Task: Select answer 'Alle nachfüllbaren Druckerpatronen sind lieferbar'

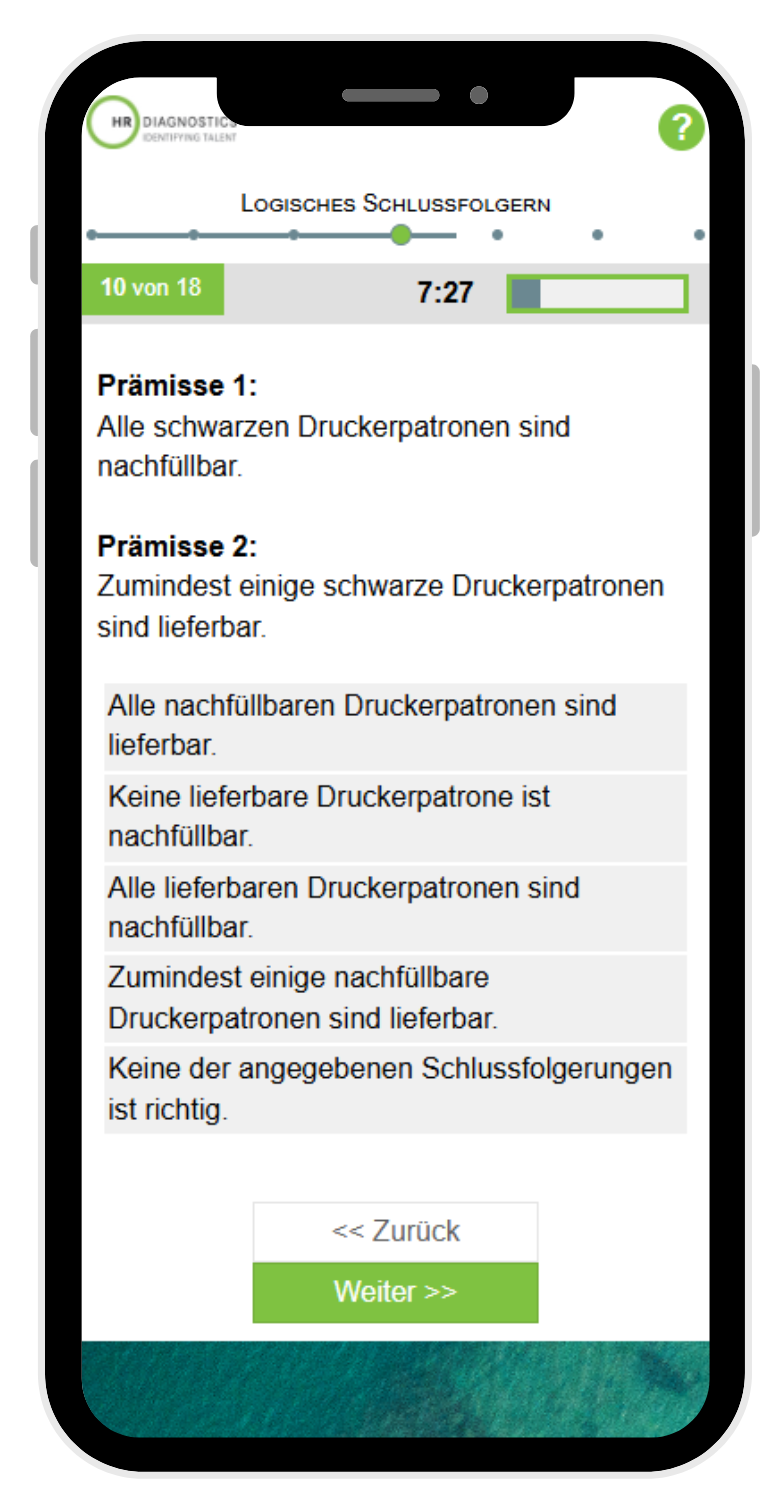Action: click(395, 726)
